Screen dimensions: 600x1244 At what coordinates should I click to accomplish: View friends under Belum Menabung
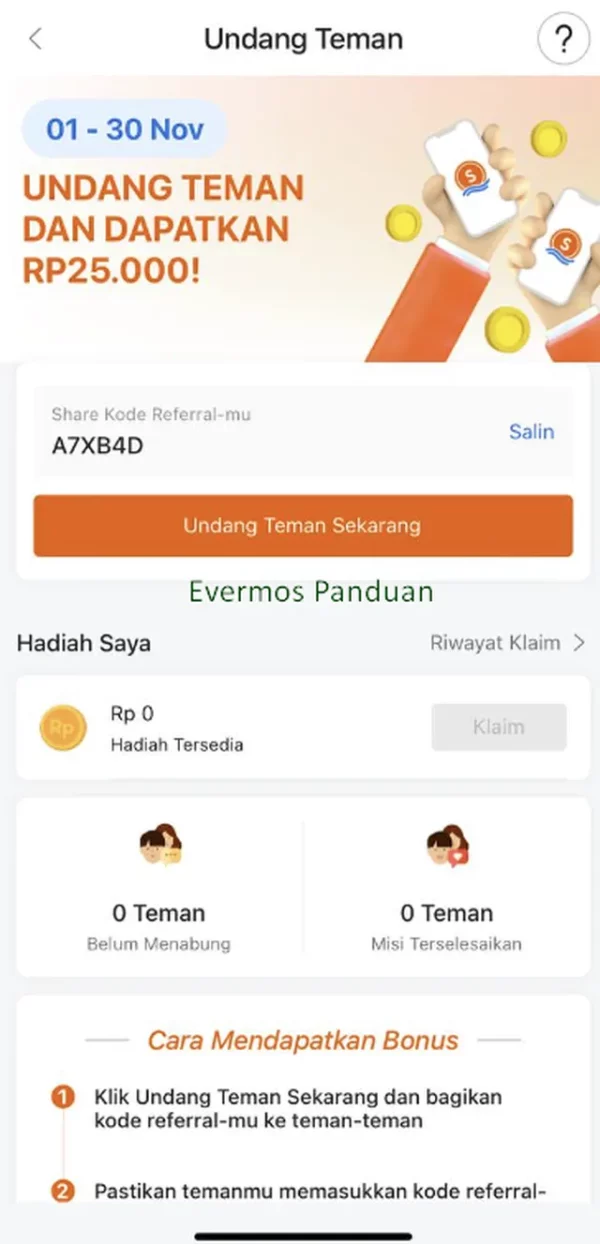point(159,888)
